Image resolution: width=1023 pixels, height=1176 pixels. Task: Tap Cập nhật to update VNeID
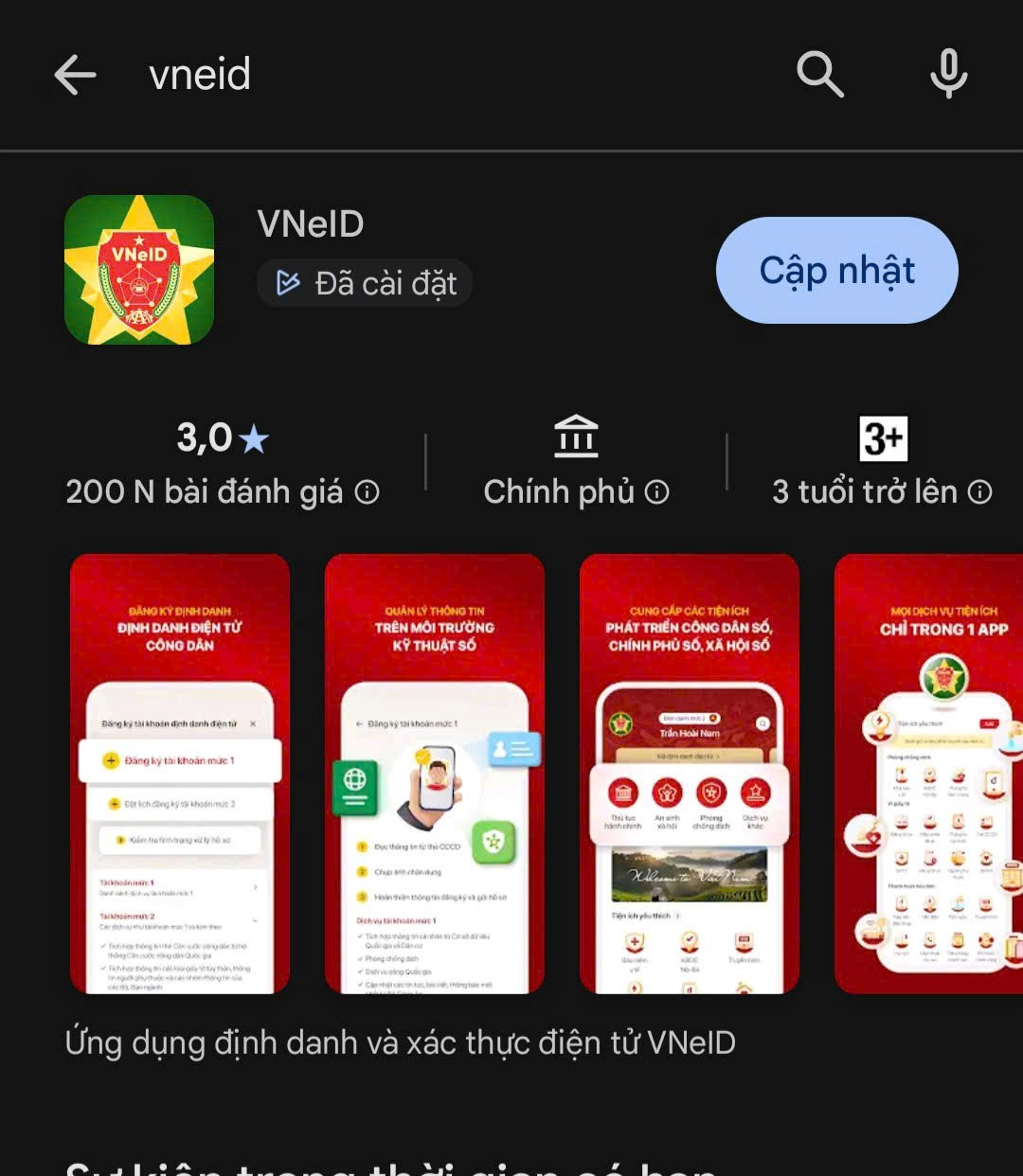click(836, 271)
